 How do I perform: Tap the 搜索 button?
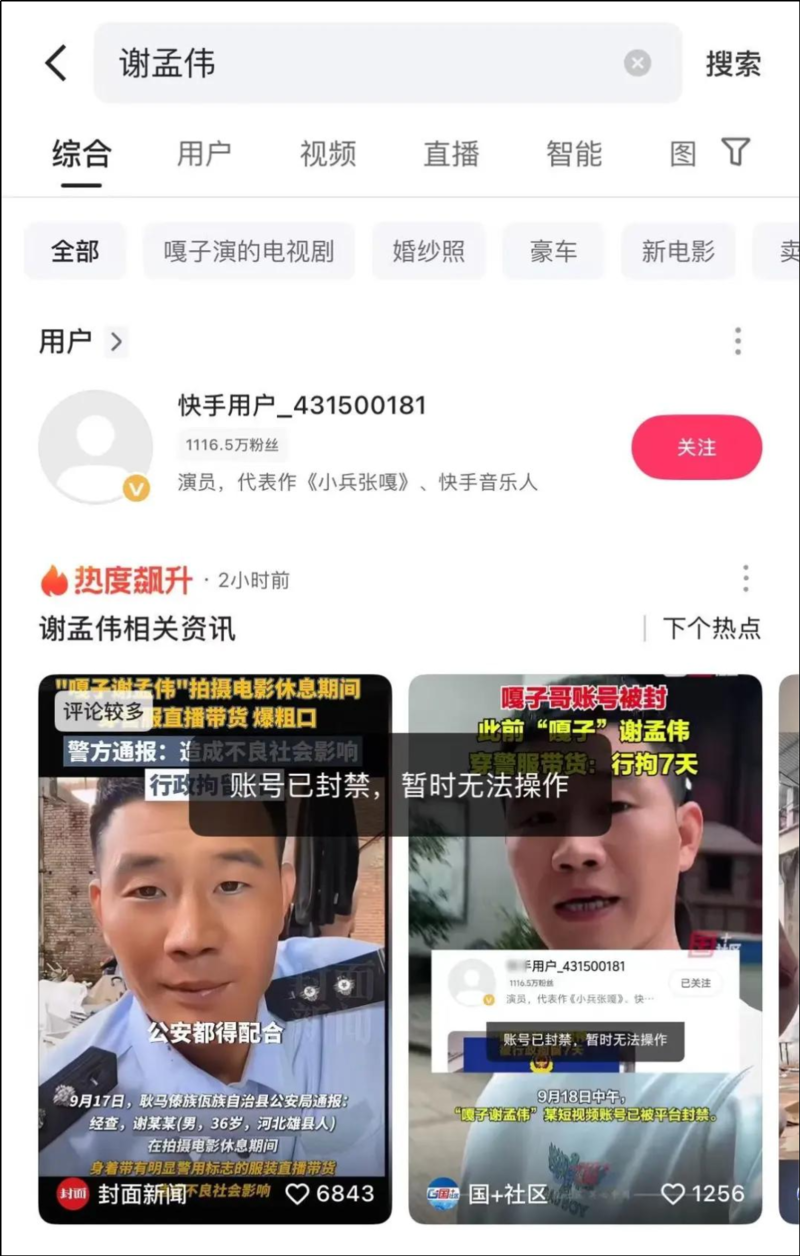[x=733, y=64]
